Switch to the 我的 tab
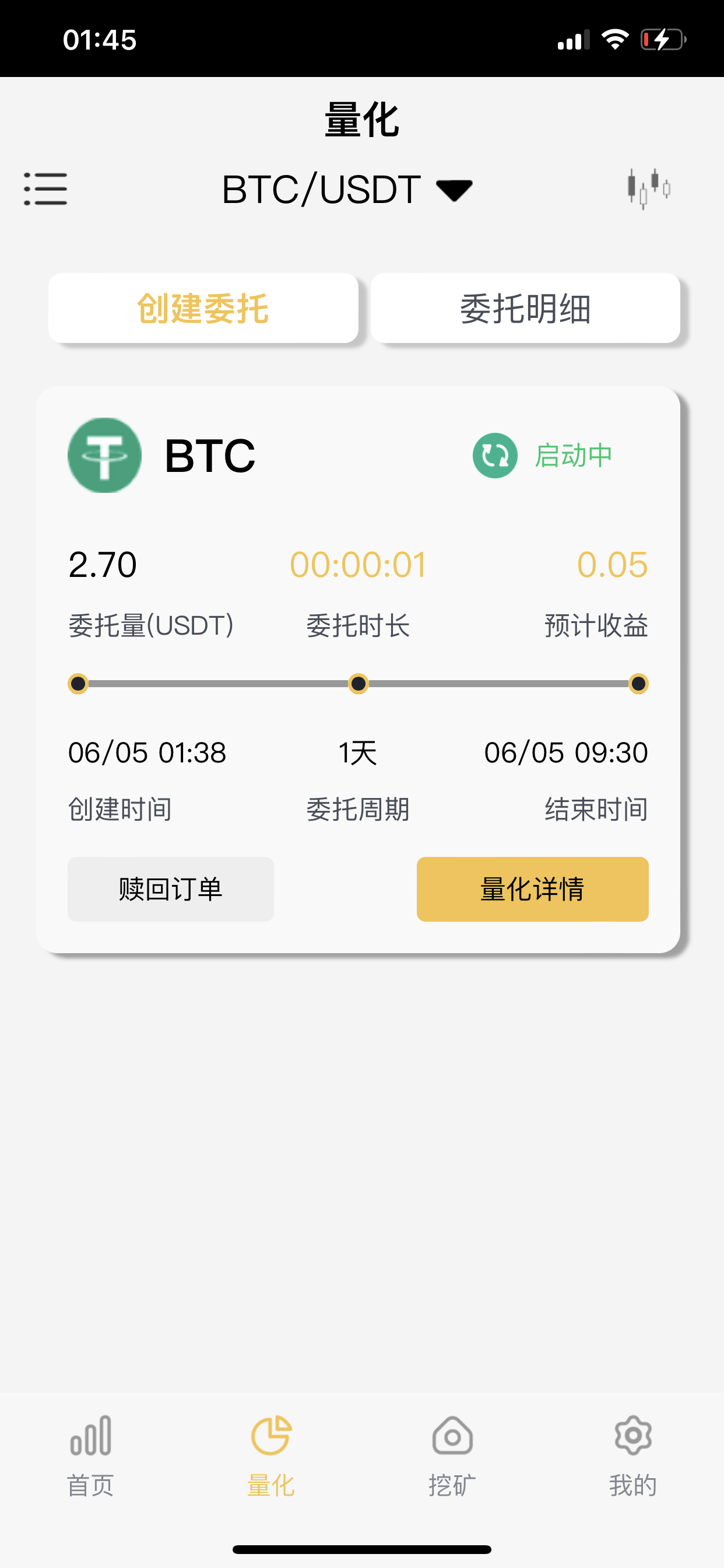Viewport: 724px width, 1568px height. [x=632, y=1456]
